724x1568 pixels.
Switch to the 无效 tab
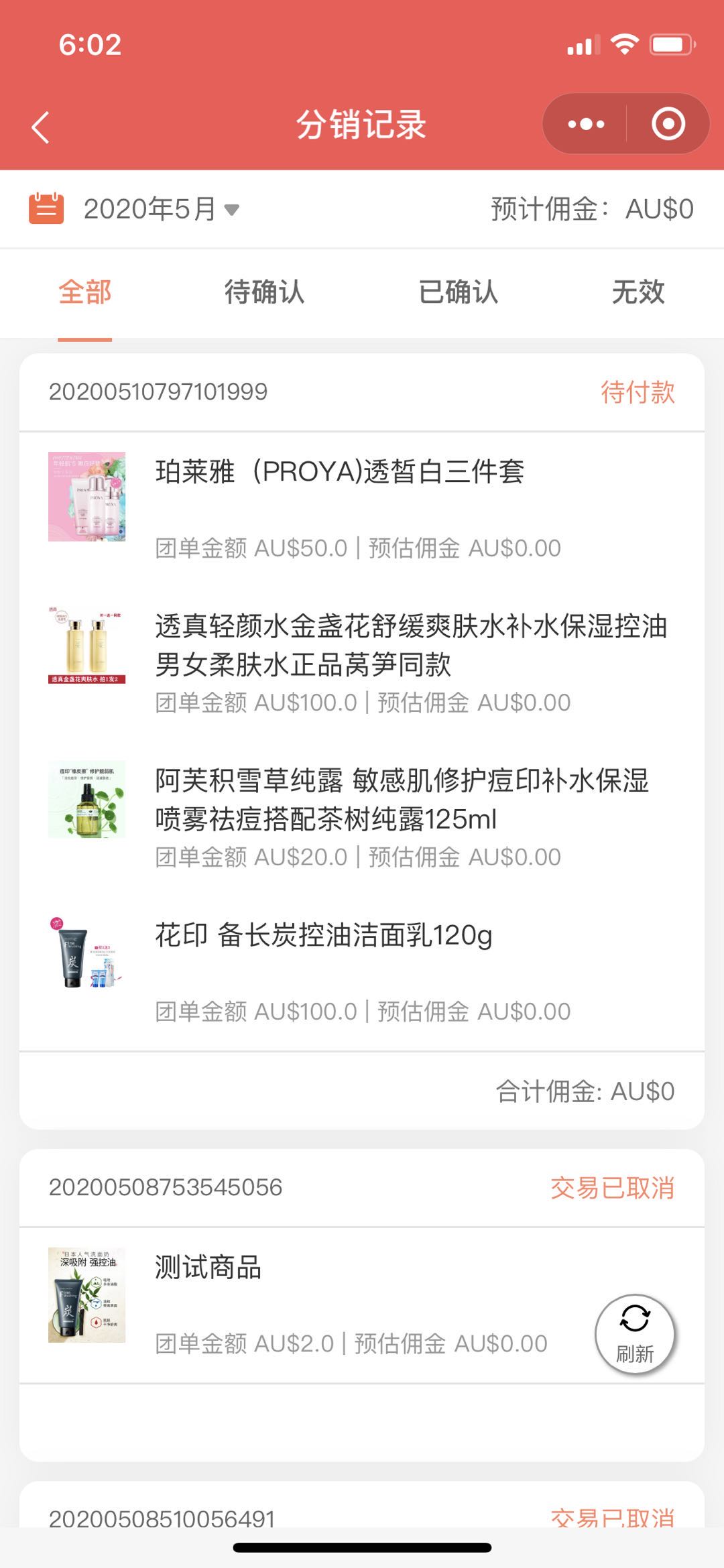[x=638, y=292]
